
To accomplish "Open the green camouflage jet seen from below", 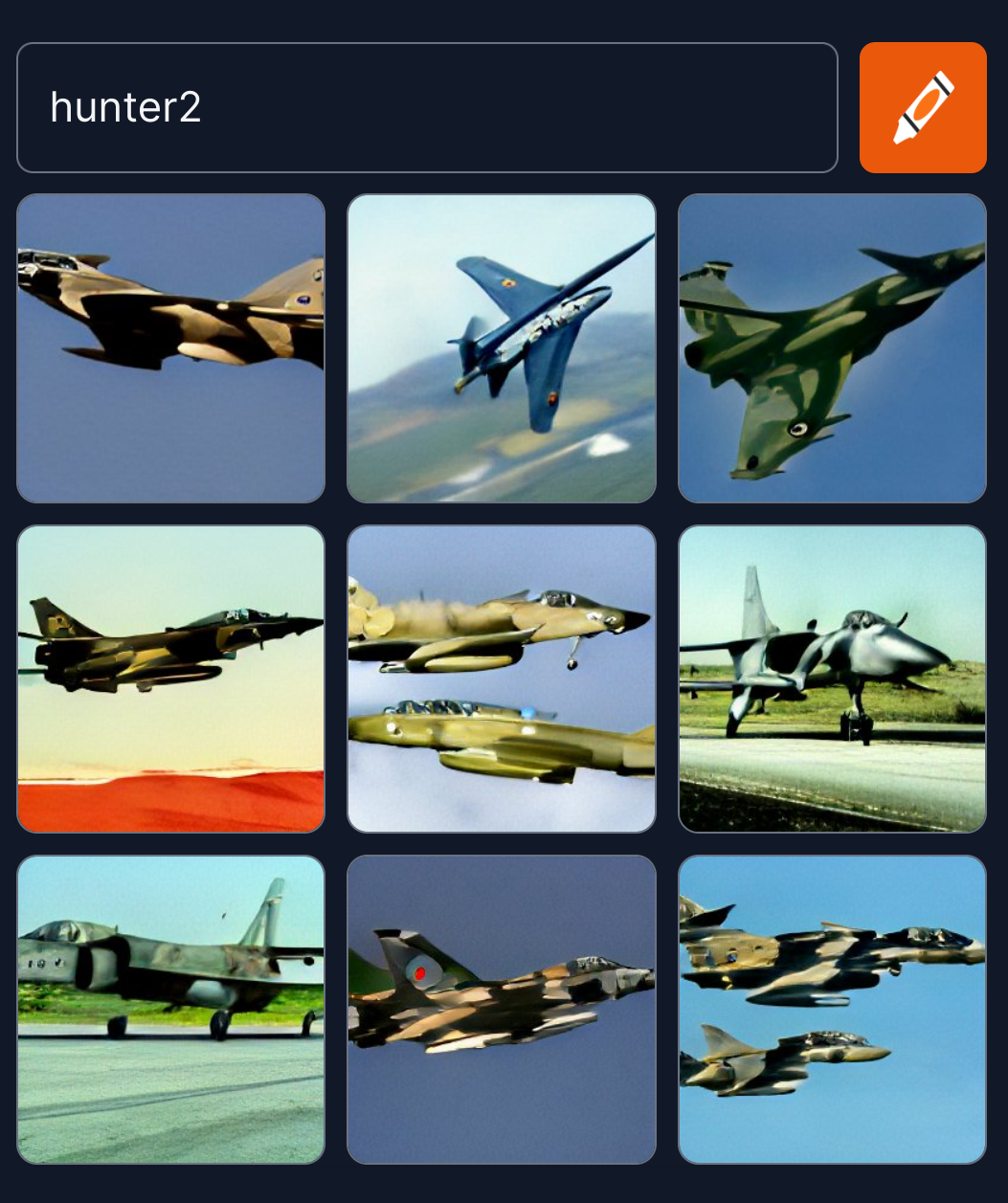I will tap(832, 348).
